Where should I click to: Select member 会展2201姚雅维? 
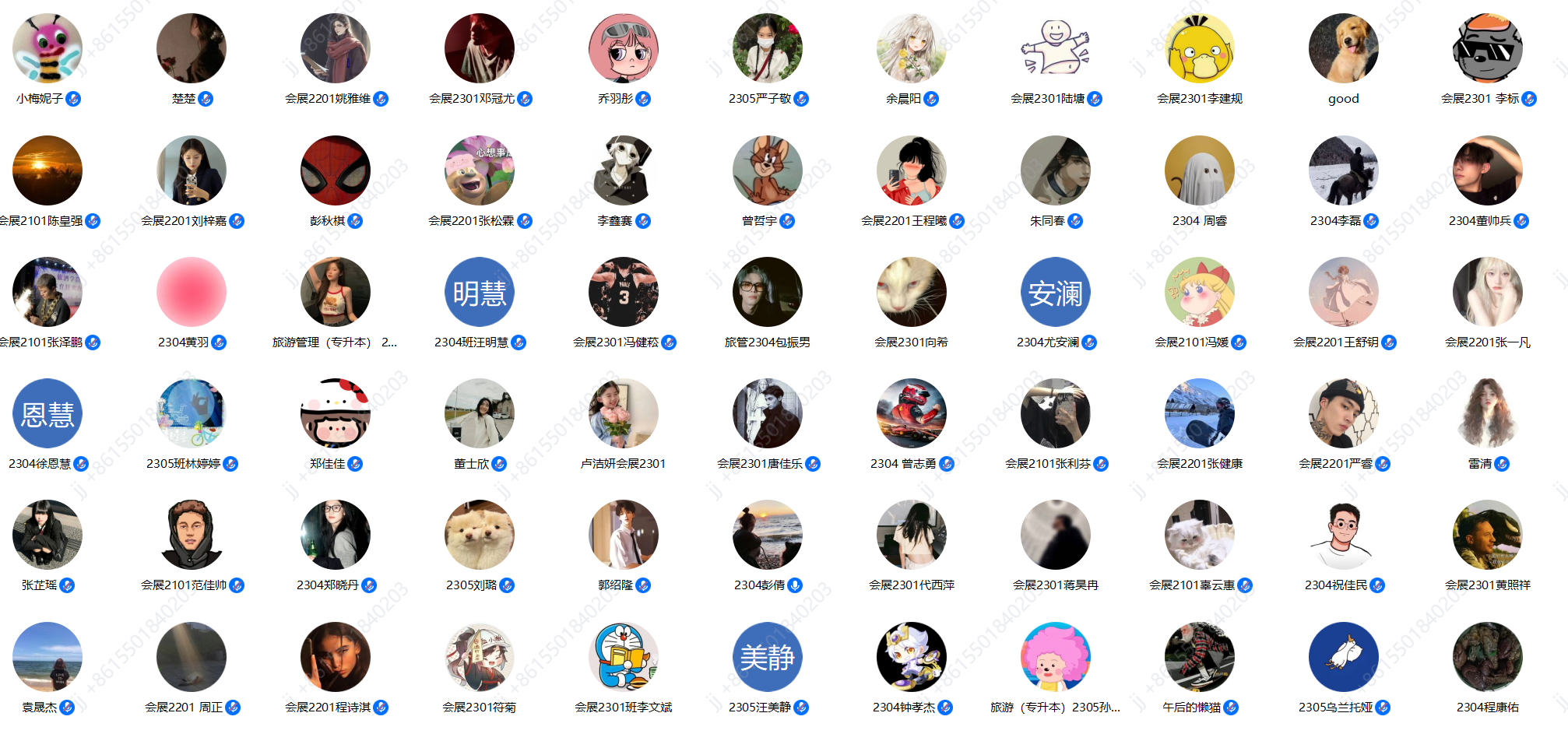click(x=336, y=48)
